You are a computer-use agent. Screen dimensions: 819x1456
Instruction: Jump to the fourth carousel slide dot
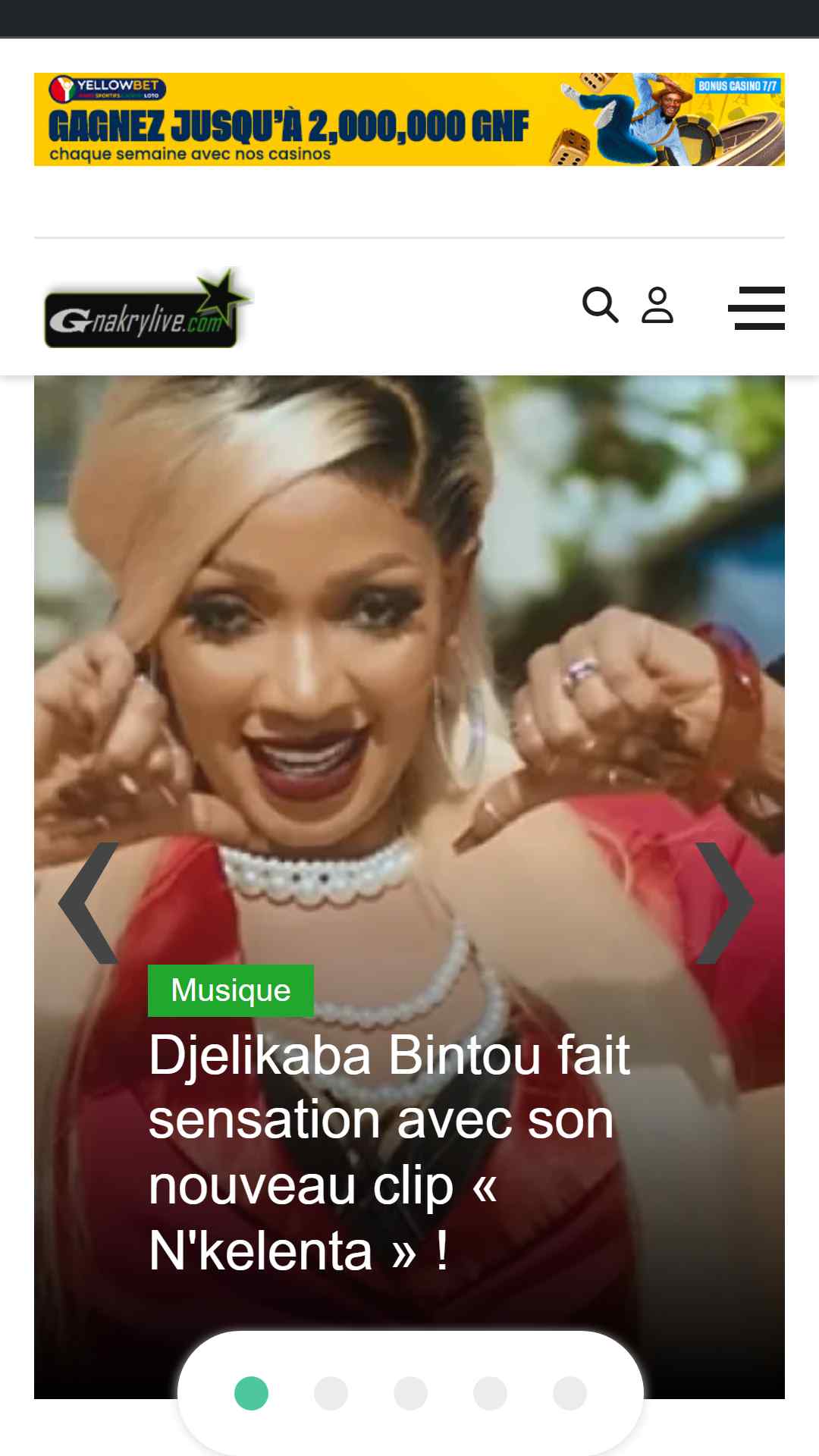click(x=490, y=1393)
